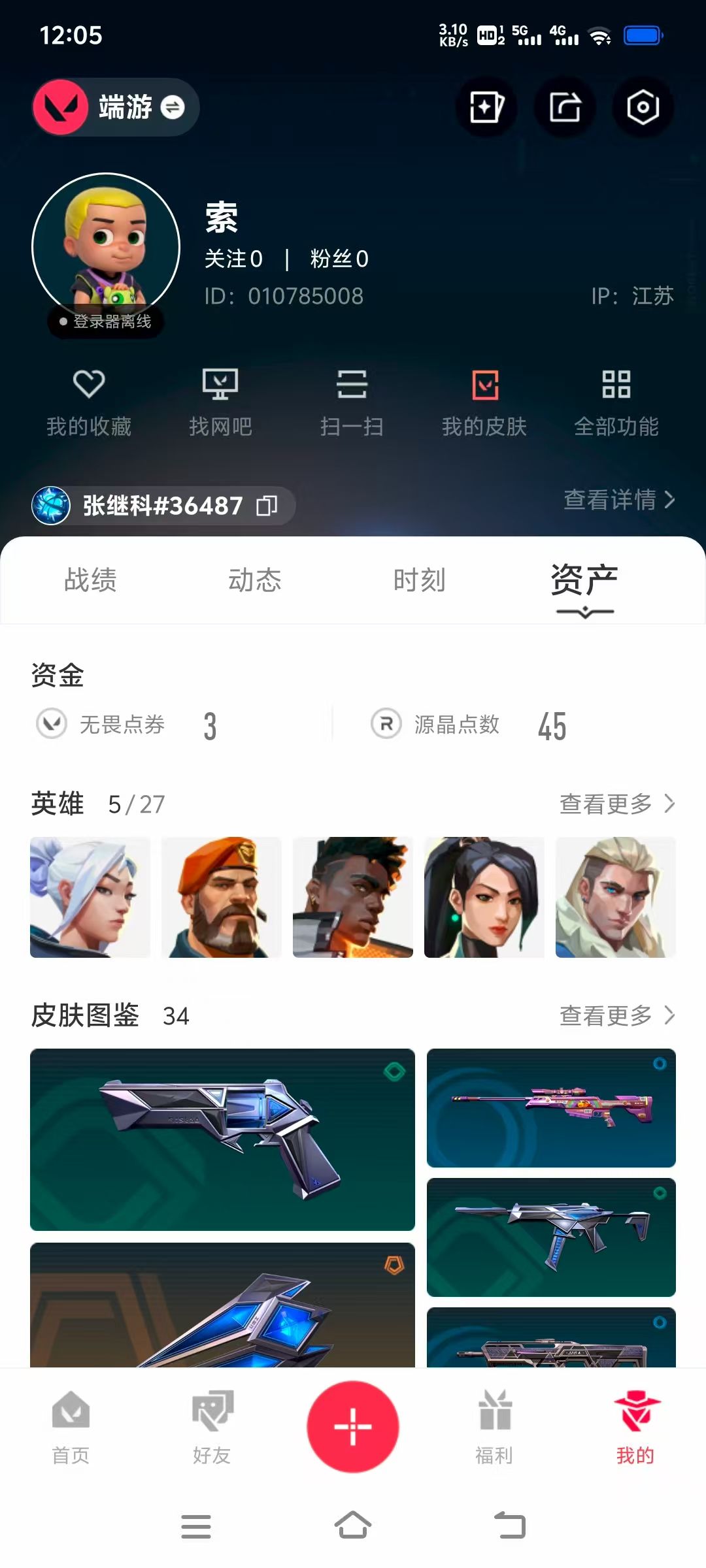Go to the 首页 home tab

[x=71, y=1428]
